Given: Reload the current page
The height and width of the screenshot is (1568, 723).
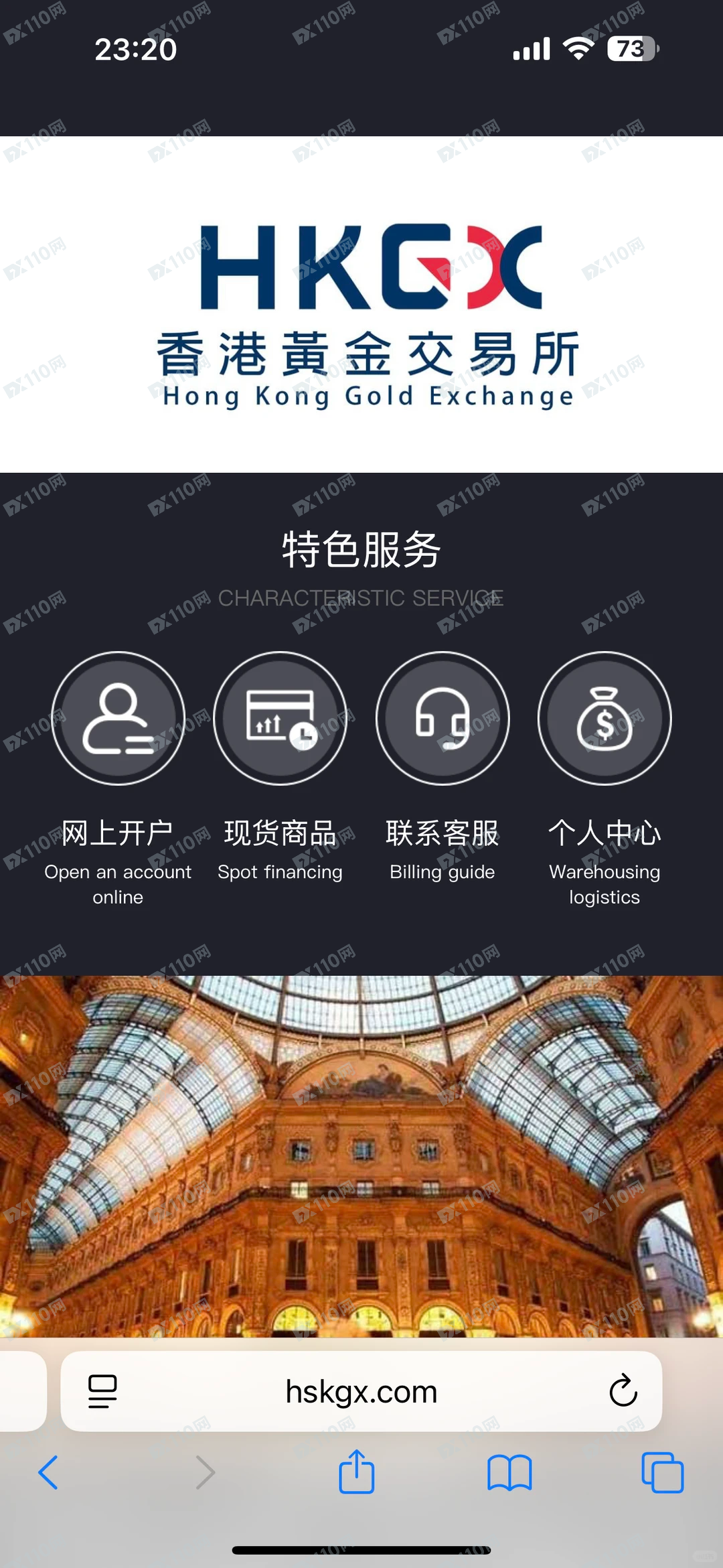Looking at the screenshot, I should pos(623,1391).
